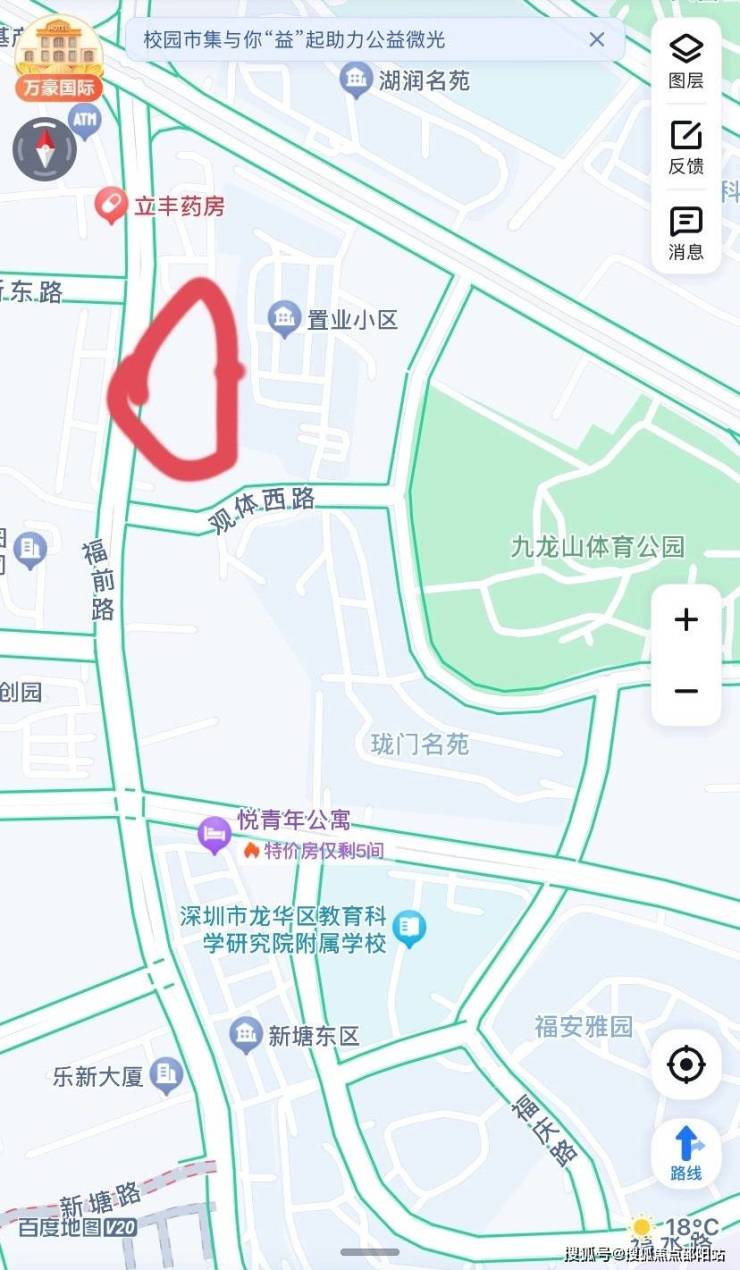Open 消息 messages

click(x=686, y=233)
